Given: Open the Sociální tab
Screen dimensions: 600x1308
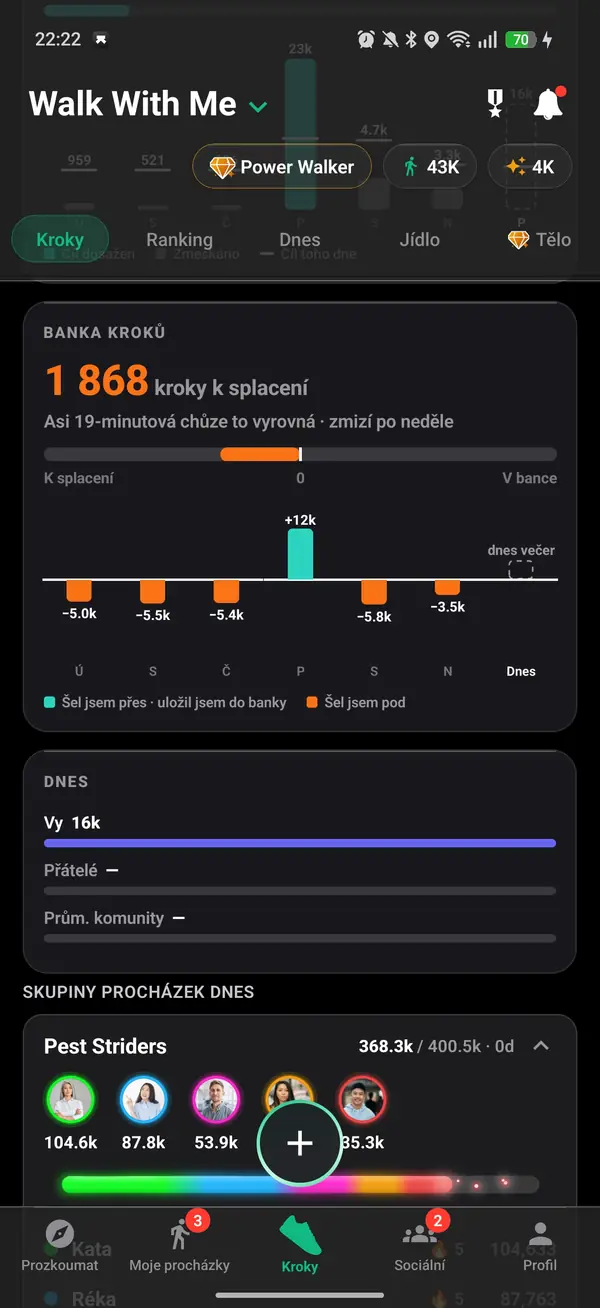Looking at the screenshot, I should (420, 1246).
